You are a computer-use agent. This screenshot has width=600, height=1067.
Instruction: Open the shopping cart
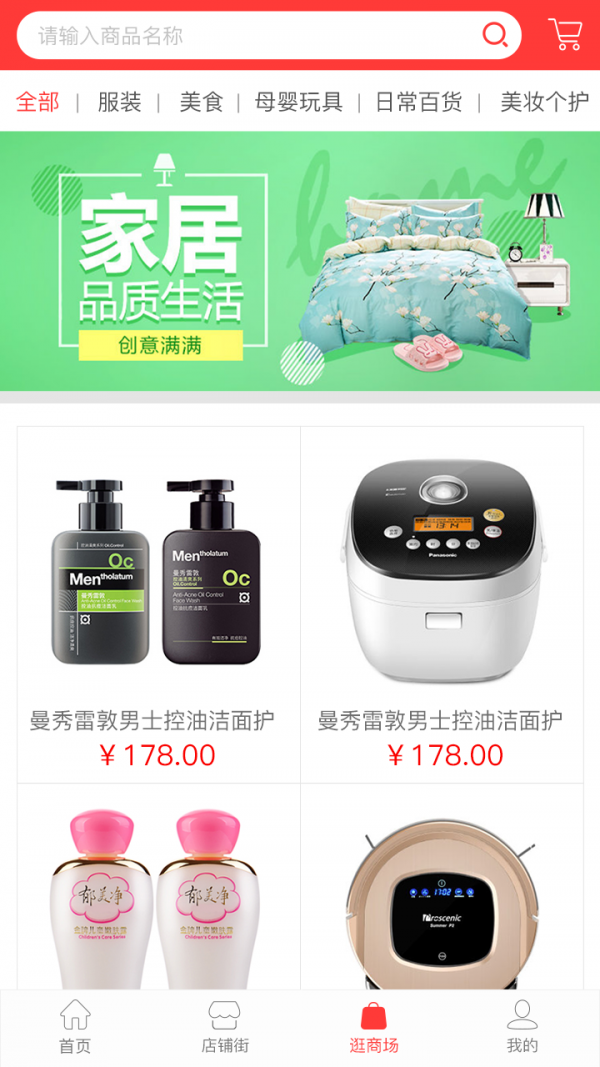[x=565, y=35]
